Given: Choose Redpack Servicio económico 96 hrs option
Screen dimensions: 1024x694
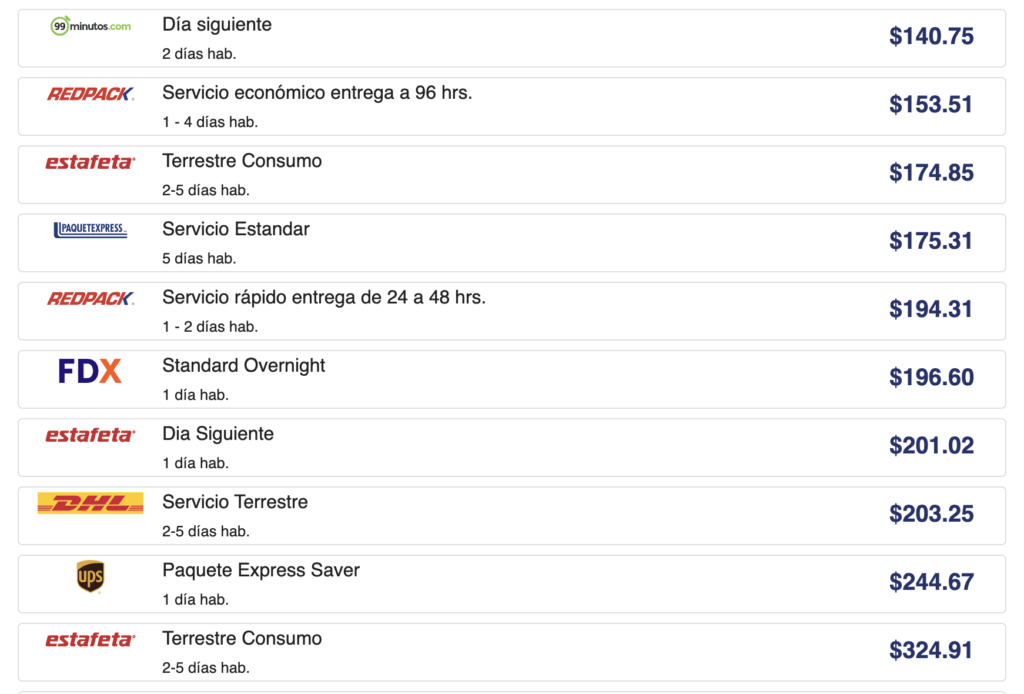Looking at the screenshot, I should [511, 106].
